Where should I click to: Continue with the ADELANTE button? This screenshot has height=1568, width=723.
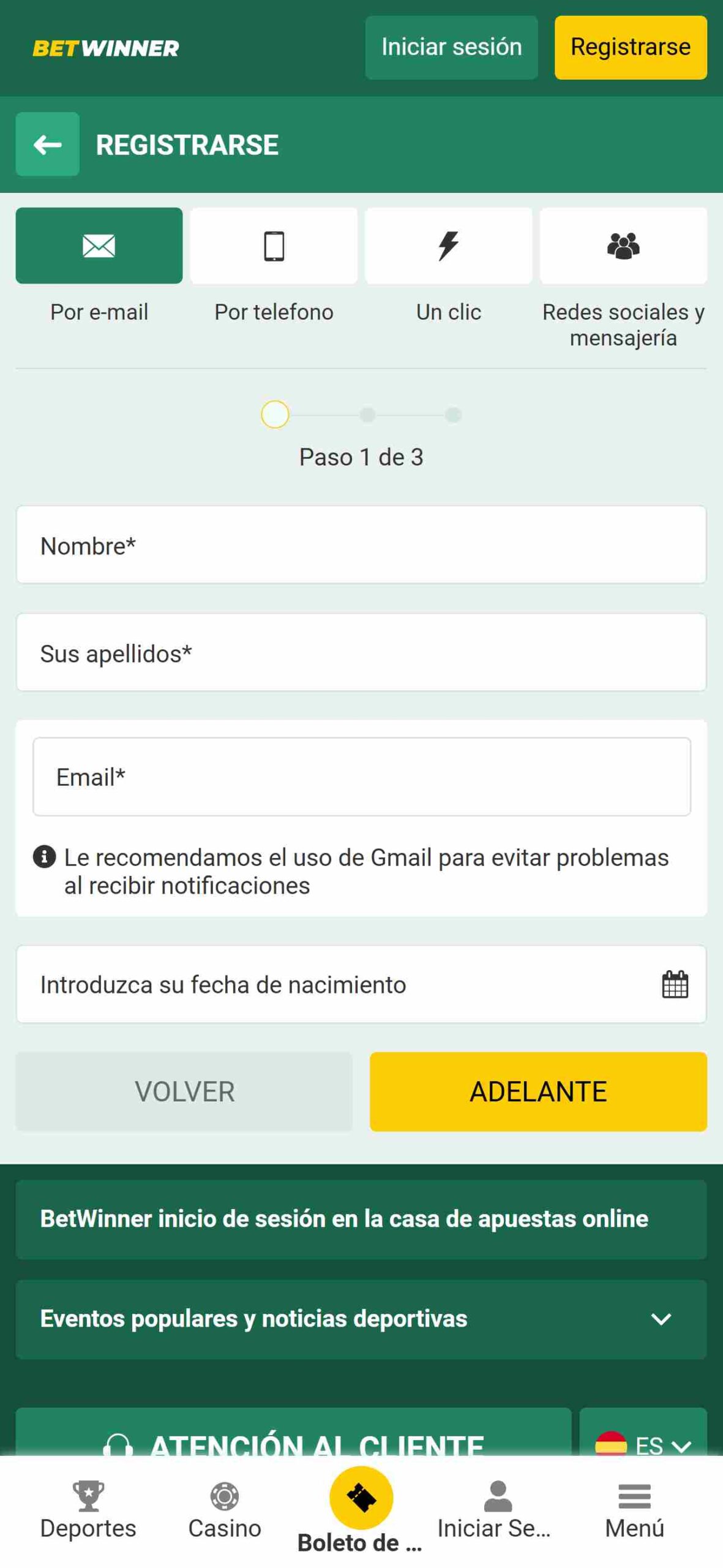pos(538,1091)
